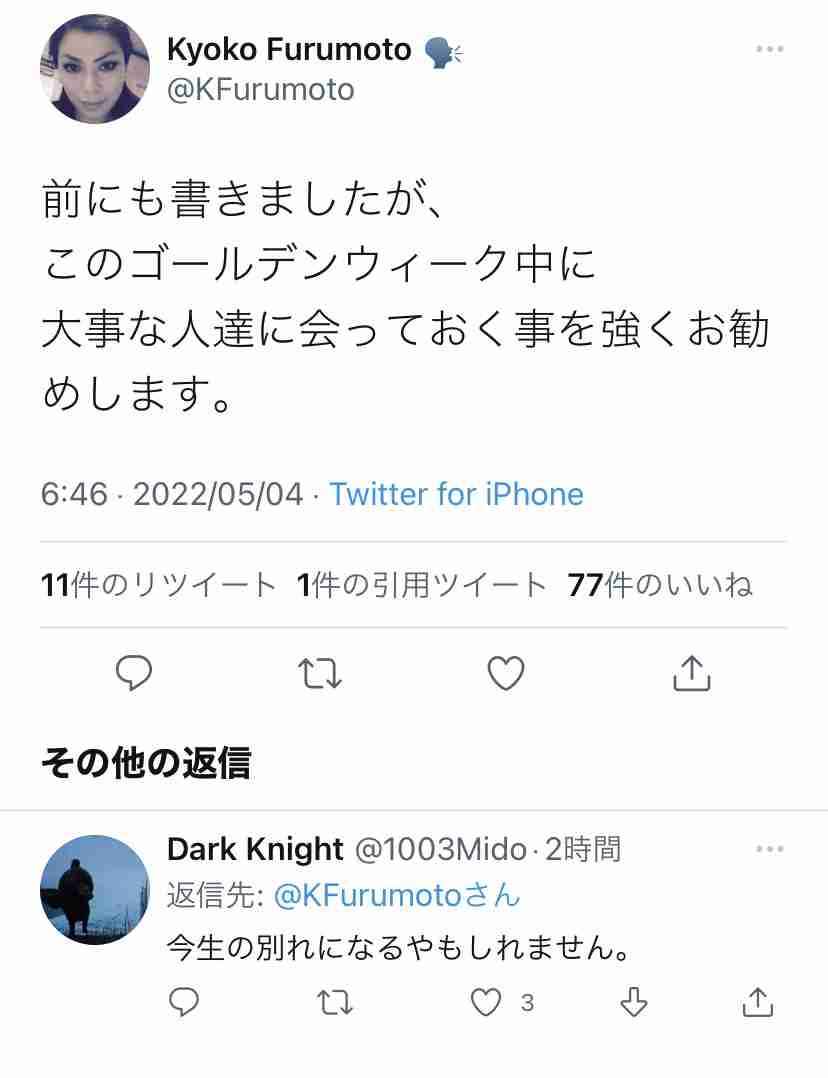This screenshot has width=828, height=1078.
Task: Open the Twitter for iPhone link
Action: click(456, 494)
